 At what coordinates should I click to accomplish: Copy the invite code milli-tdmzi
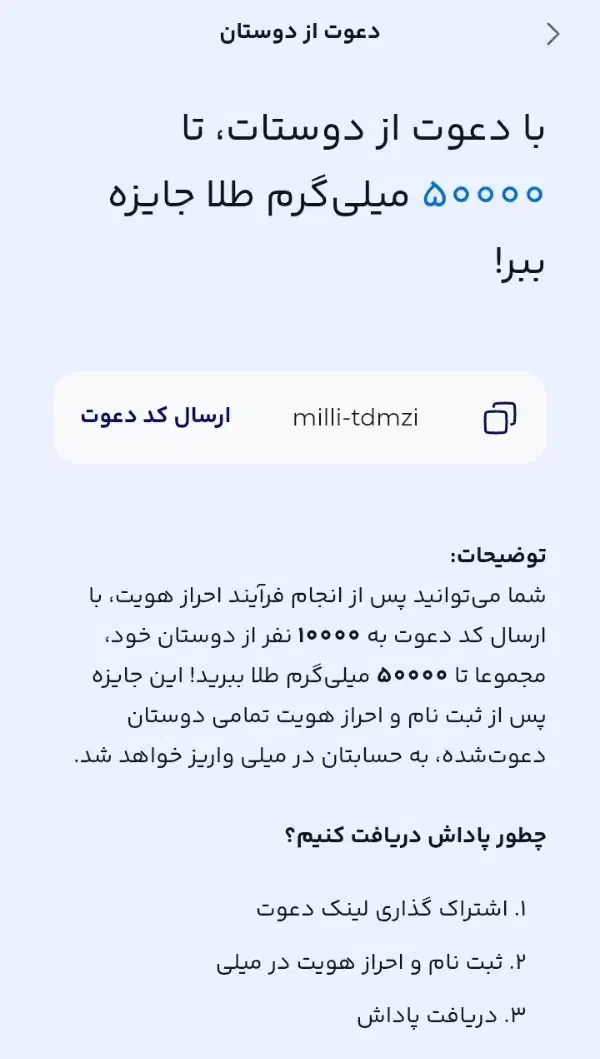point(499,418)
